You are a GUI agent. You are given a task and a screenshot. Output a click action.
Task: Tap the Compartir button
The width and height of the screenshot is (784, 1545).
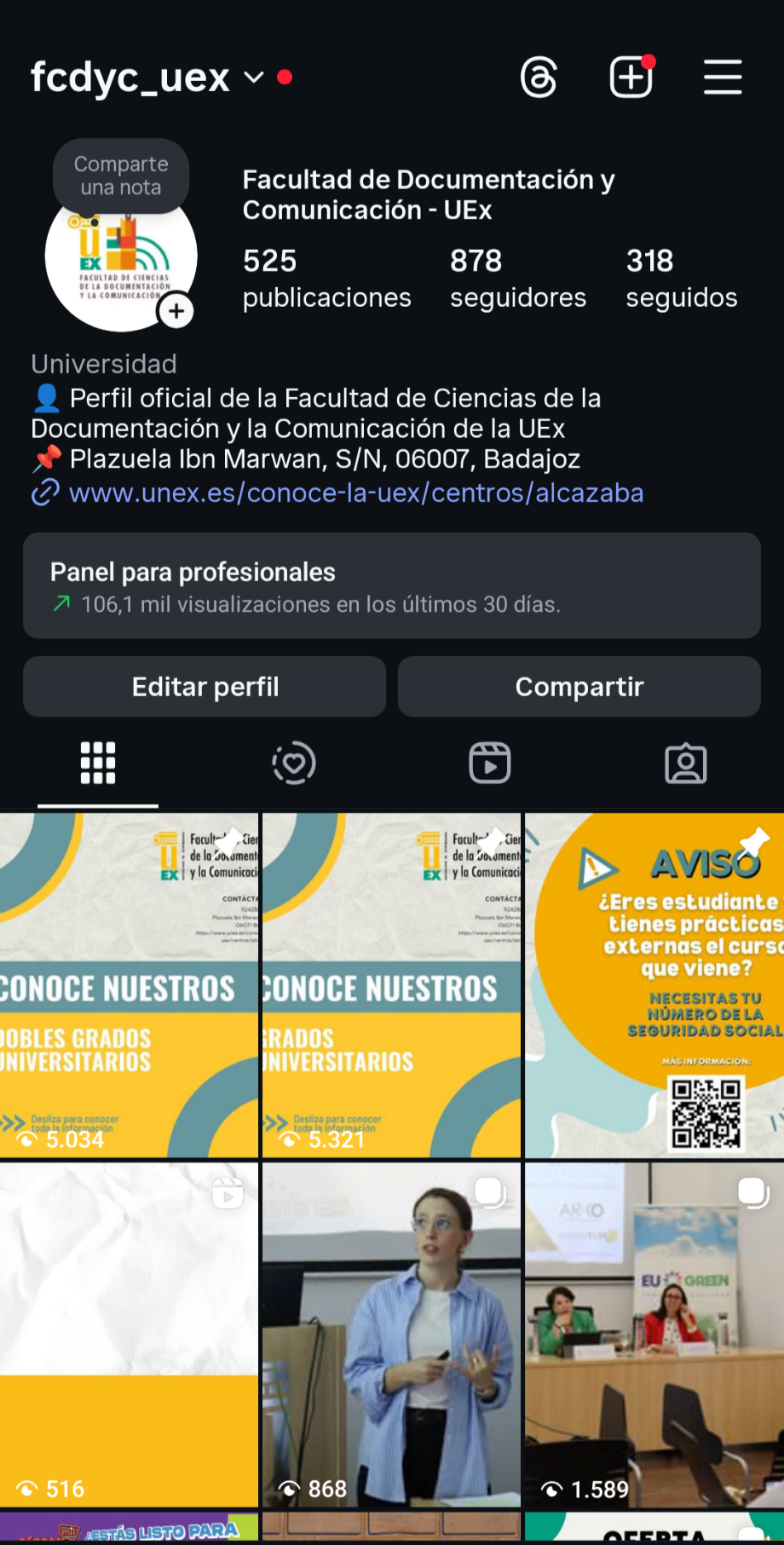[579, 687]
